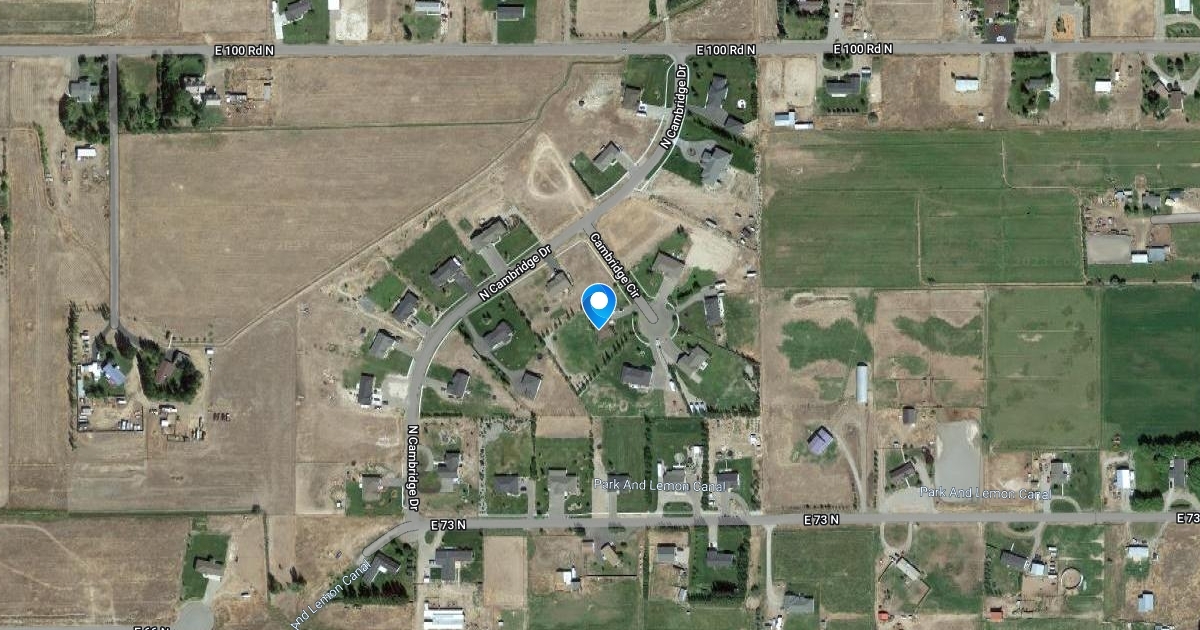Tap the blue location pin marker
The image size is (1200, 630).
pos(599,303)
